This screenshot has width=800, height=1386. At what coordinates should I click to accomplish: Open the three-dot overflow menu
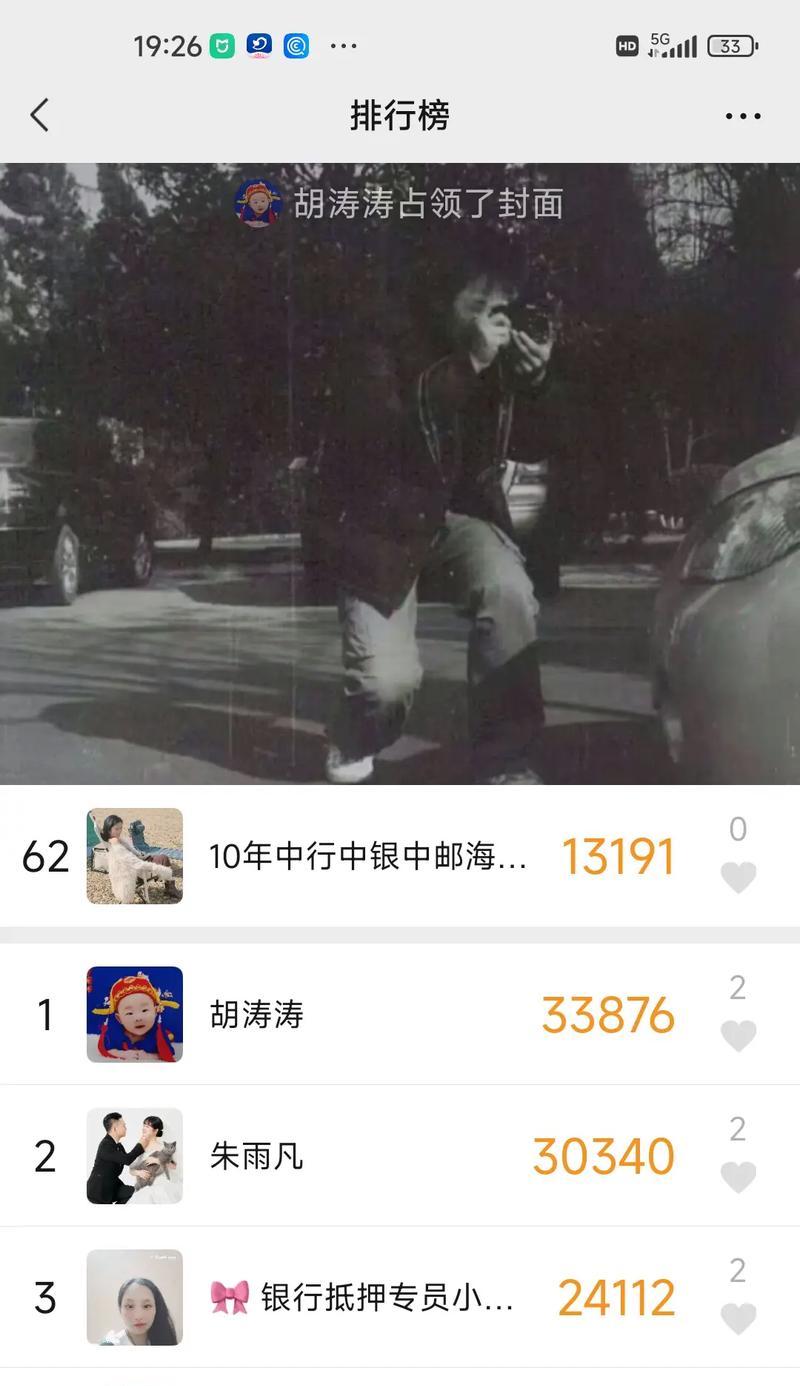tap(742, 116)
